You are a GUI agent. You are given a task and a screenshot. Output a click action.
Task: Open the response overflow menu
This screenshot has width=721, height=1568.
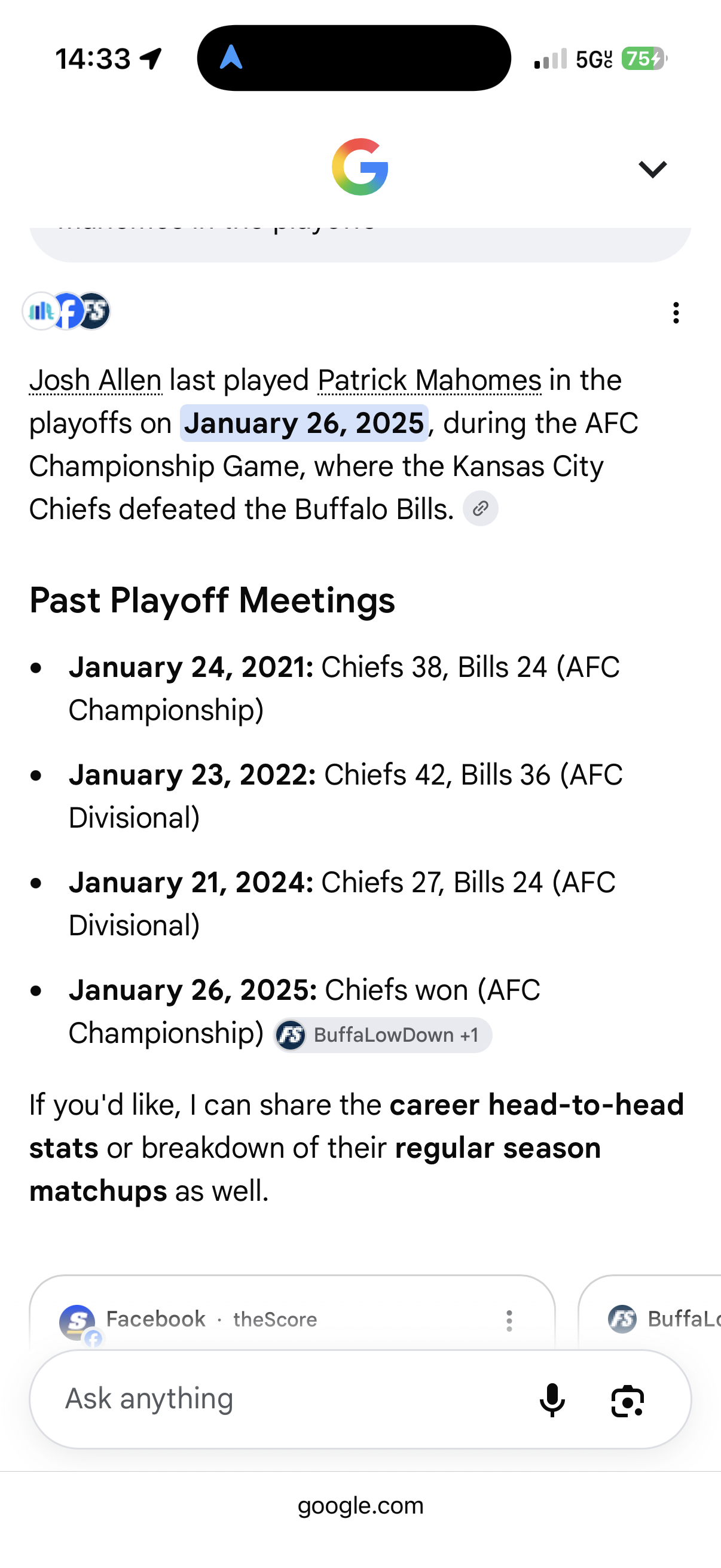[x=676, y=313]
